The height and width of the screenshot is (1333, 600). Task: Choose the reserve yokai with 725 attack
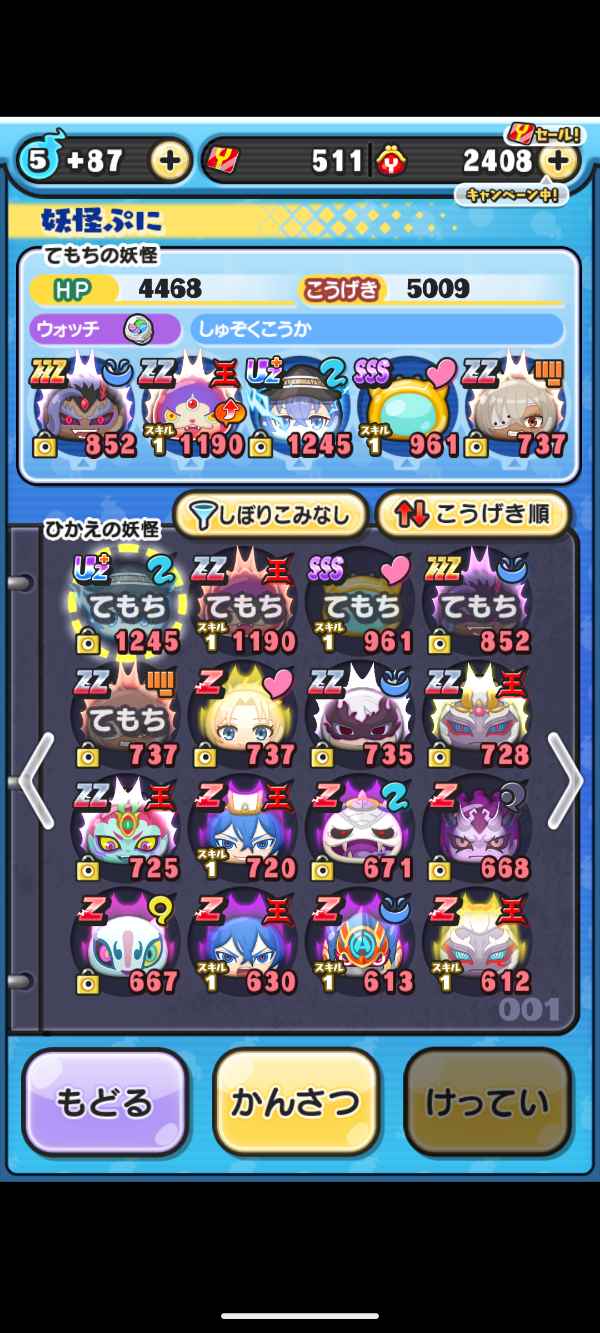[125, 830]
